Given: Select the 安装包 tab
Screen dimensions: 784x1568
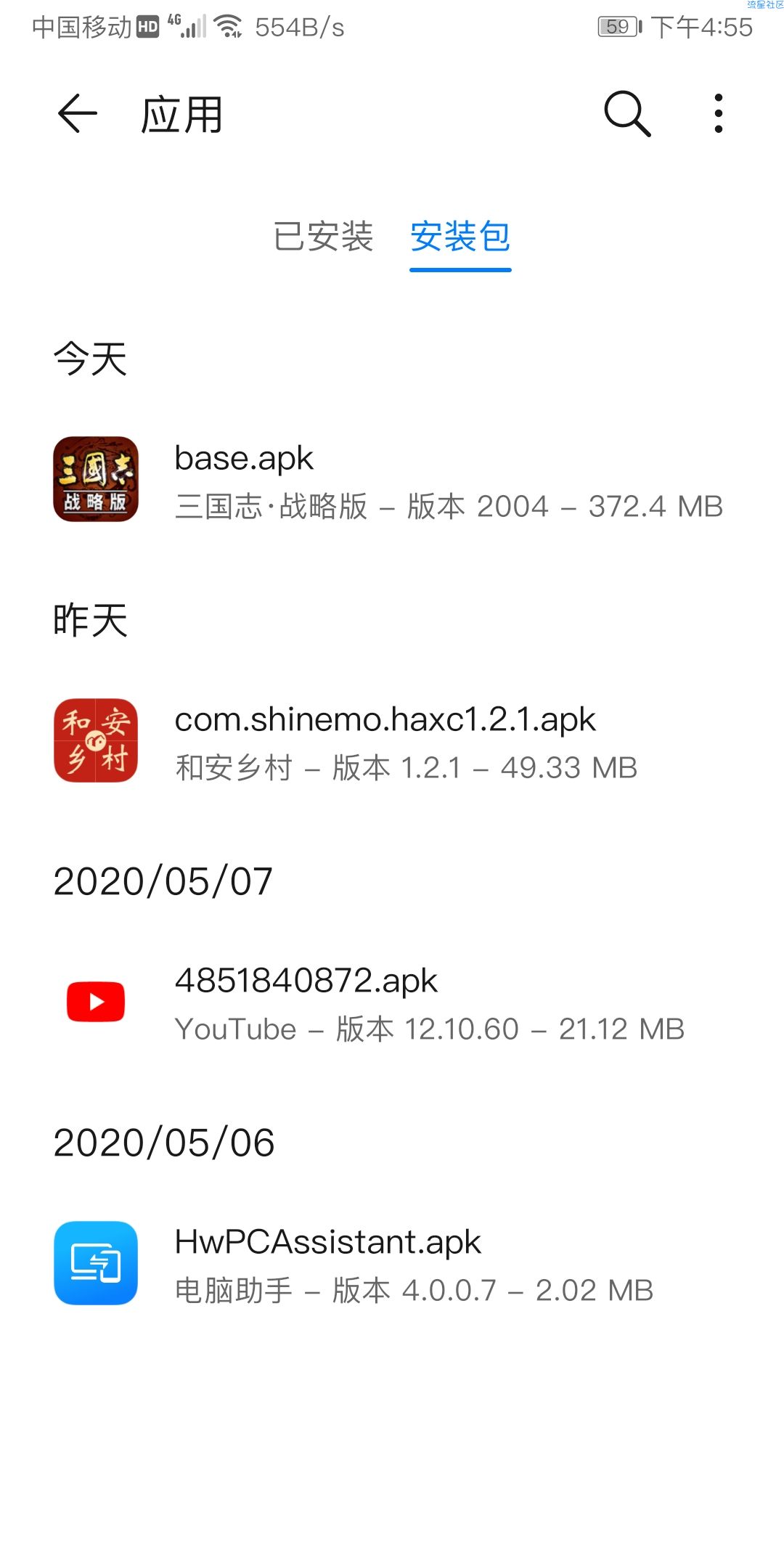Looking at the screenshot, I should pos(460,237).
